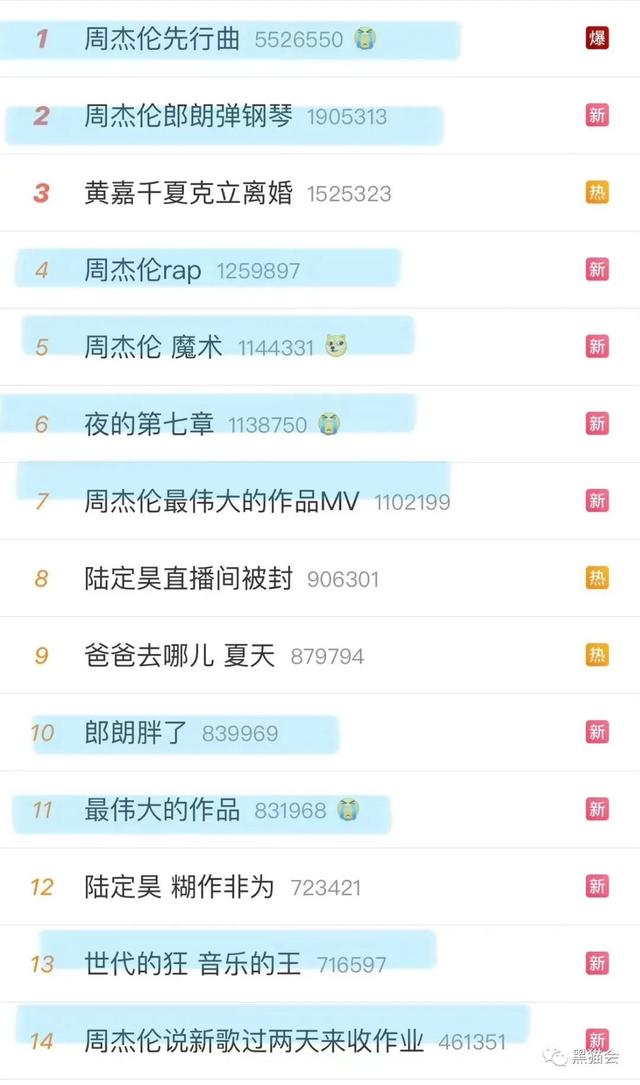Viewport: 640px width, 1085px height.
Task: Open the trending topic 周杰伦郎朗弹钢琴
Action: click(x=188, y=116)
